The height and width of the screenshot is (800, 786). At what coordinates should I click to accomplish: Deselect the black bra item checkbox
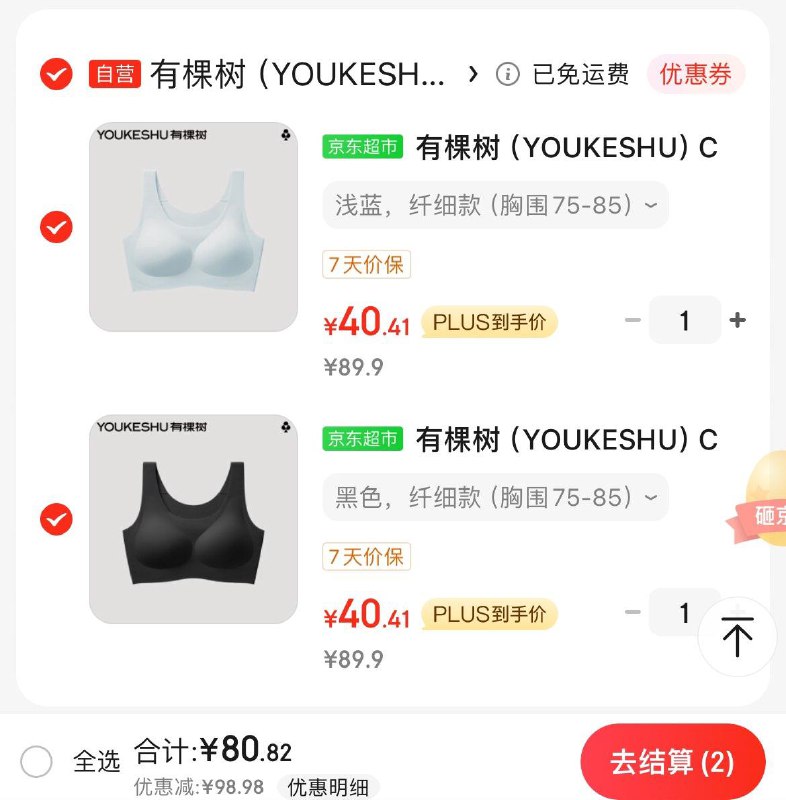pos(55,520)
